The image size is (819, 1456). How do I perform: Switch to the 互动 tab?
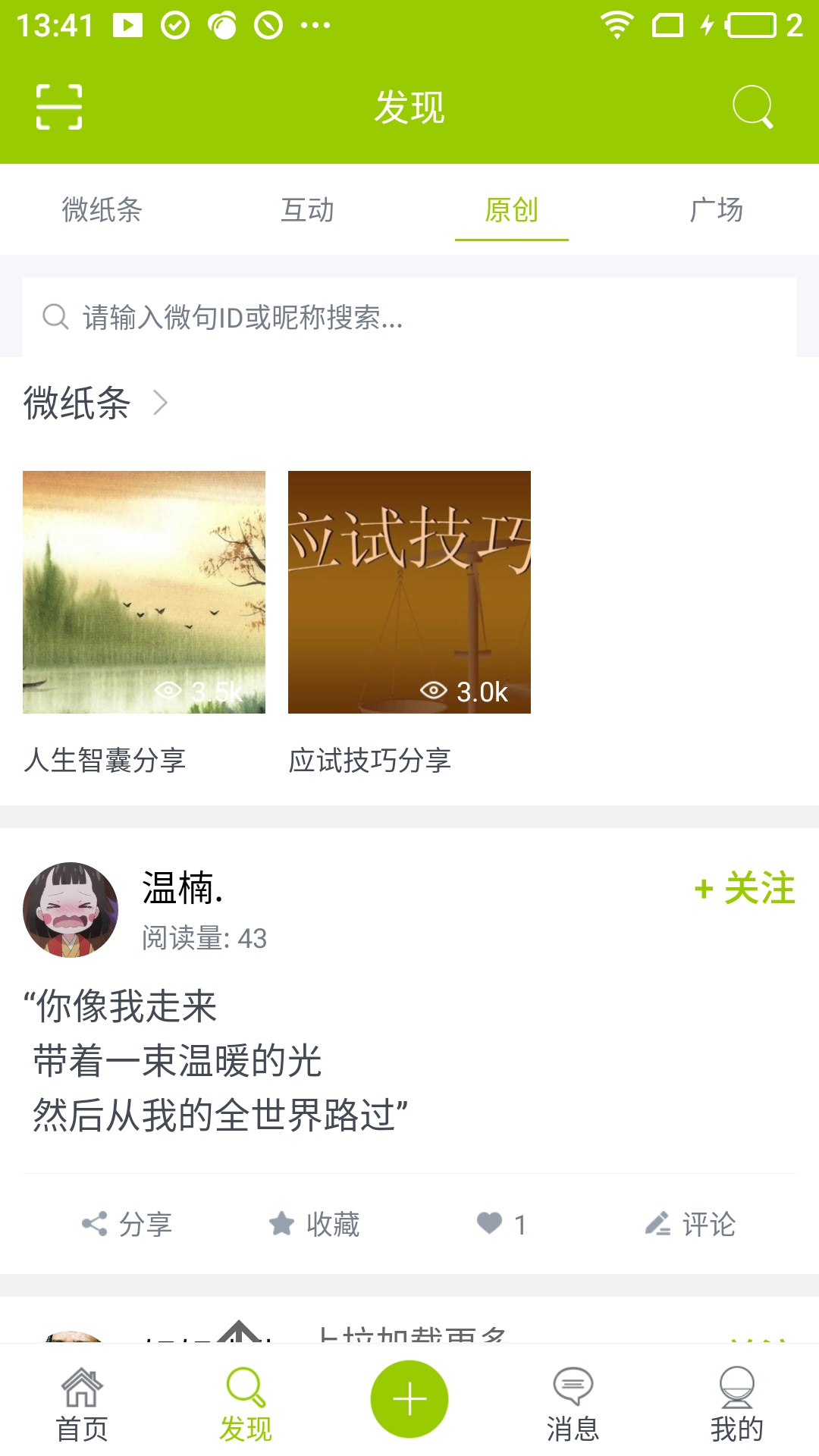click(307, 210)
